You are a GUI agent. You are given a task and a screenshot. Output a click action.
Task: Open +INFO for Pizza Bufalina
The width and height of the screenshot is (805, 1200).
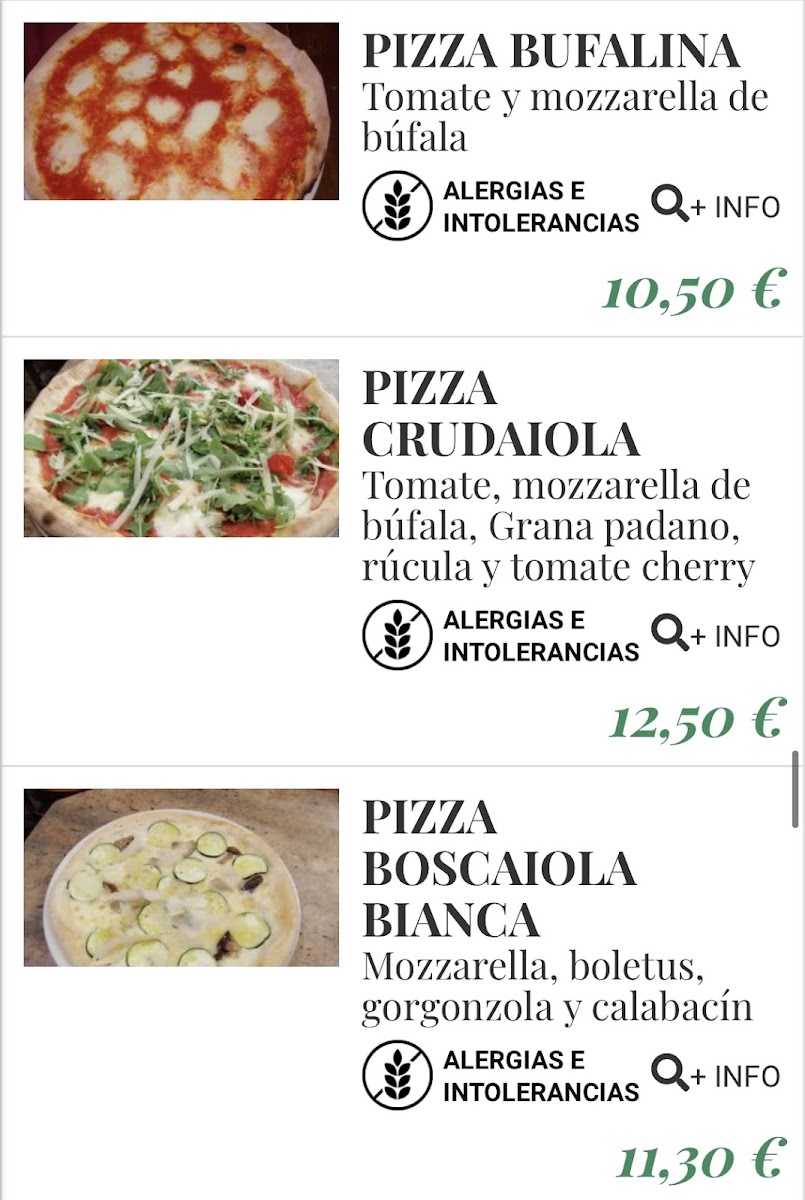pos(715,207)
